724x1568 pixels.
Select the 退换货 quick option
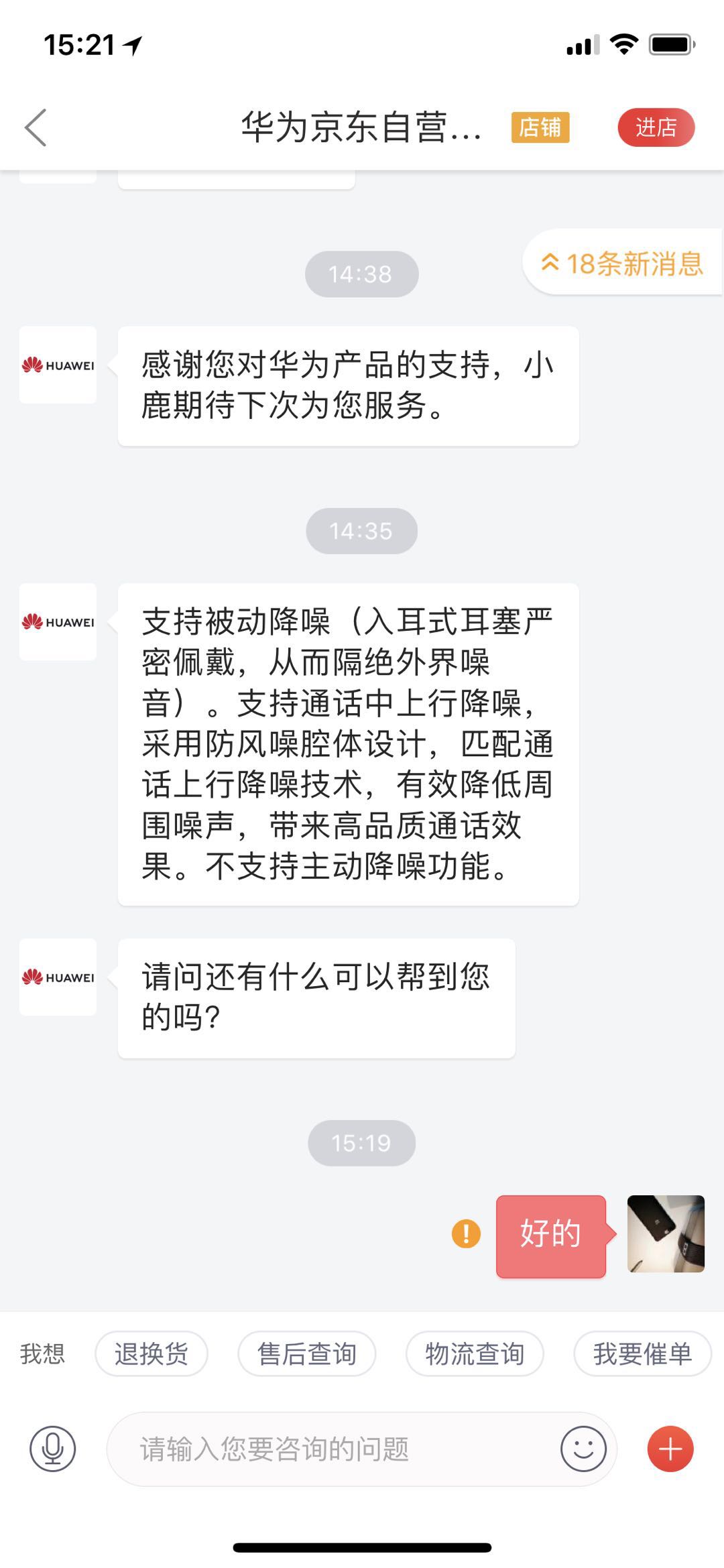[x=152, y=1354]
